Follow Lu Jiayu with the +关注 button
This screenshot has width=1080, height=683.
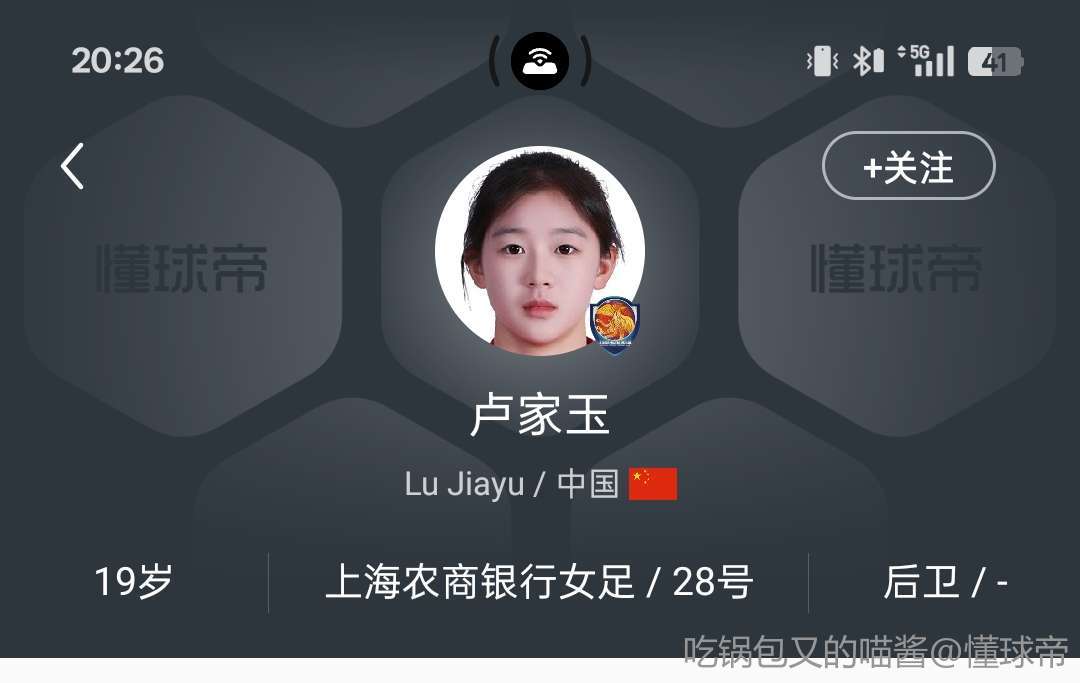tap(908, 166)
